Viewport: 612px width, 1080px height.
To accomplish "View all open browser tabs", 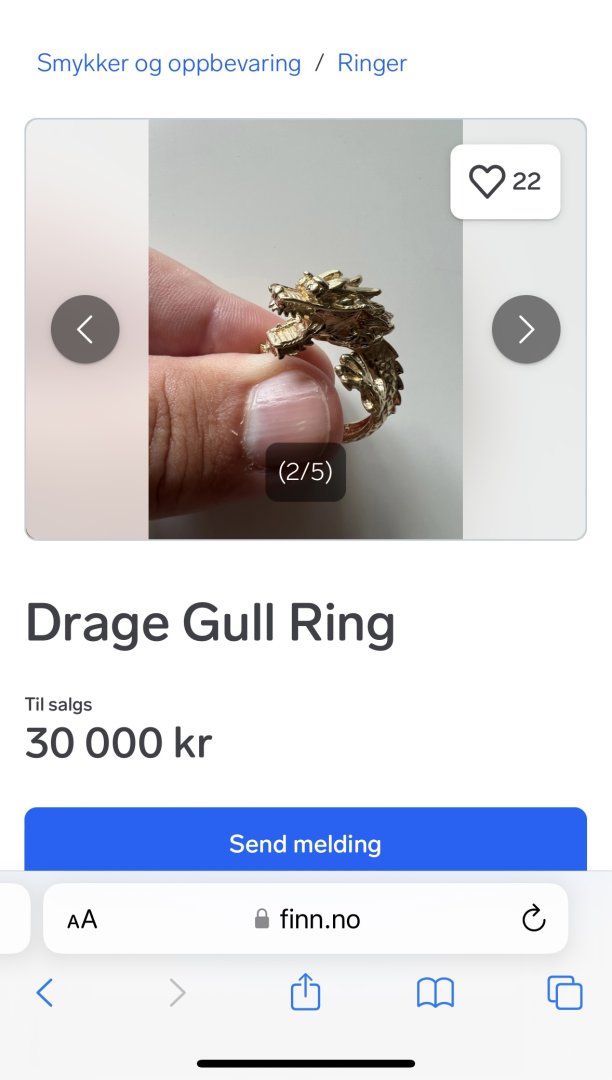I will tap(565, 992).
